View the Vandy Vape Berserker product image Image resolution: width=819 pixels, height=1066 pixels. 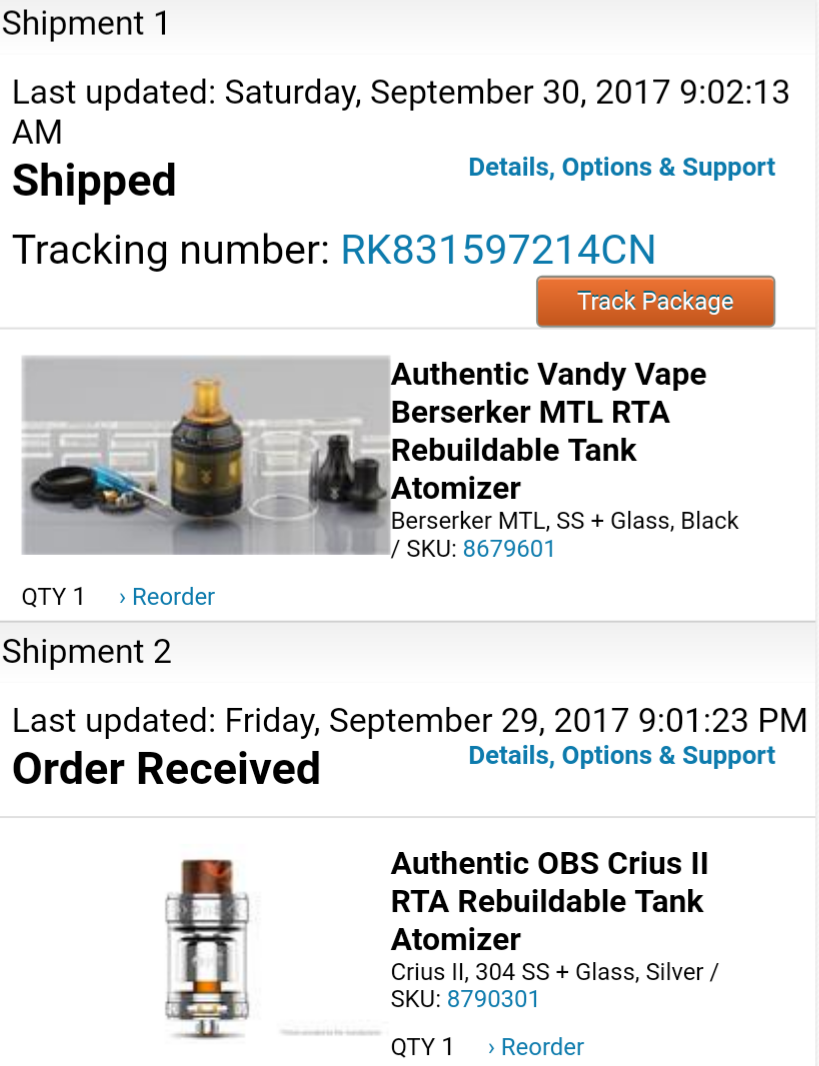click(x=205, y=455)
